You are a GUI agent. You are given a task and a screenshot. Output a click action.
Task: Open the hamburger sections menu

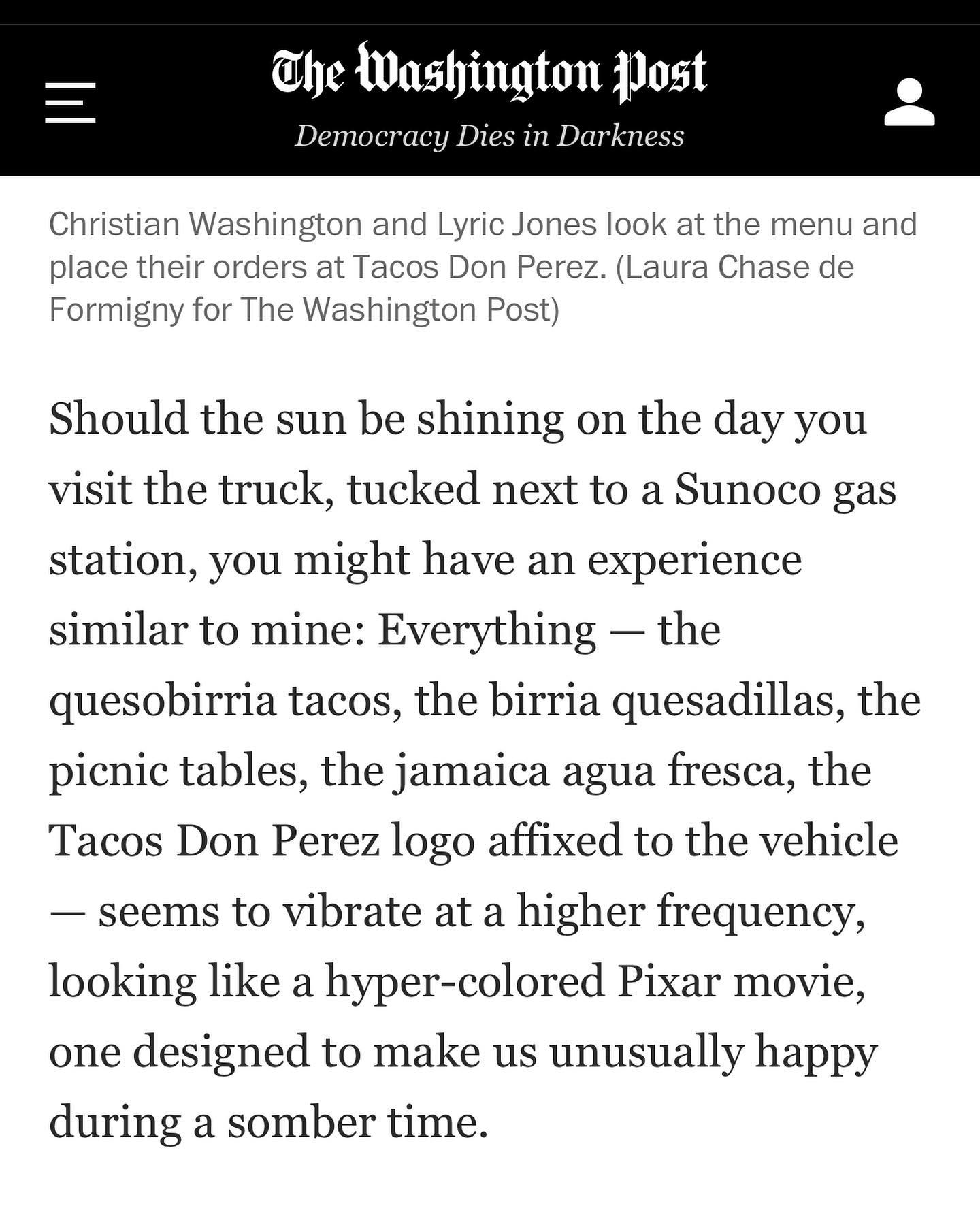click(x=70, y=103)
